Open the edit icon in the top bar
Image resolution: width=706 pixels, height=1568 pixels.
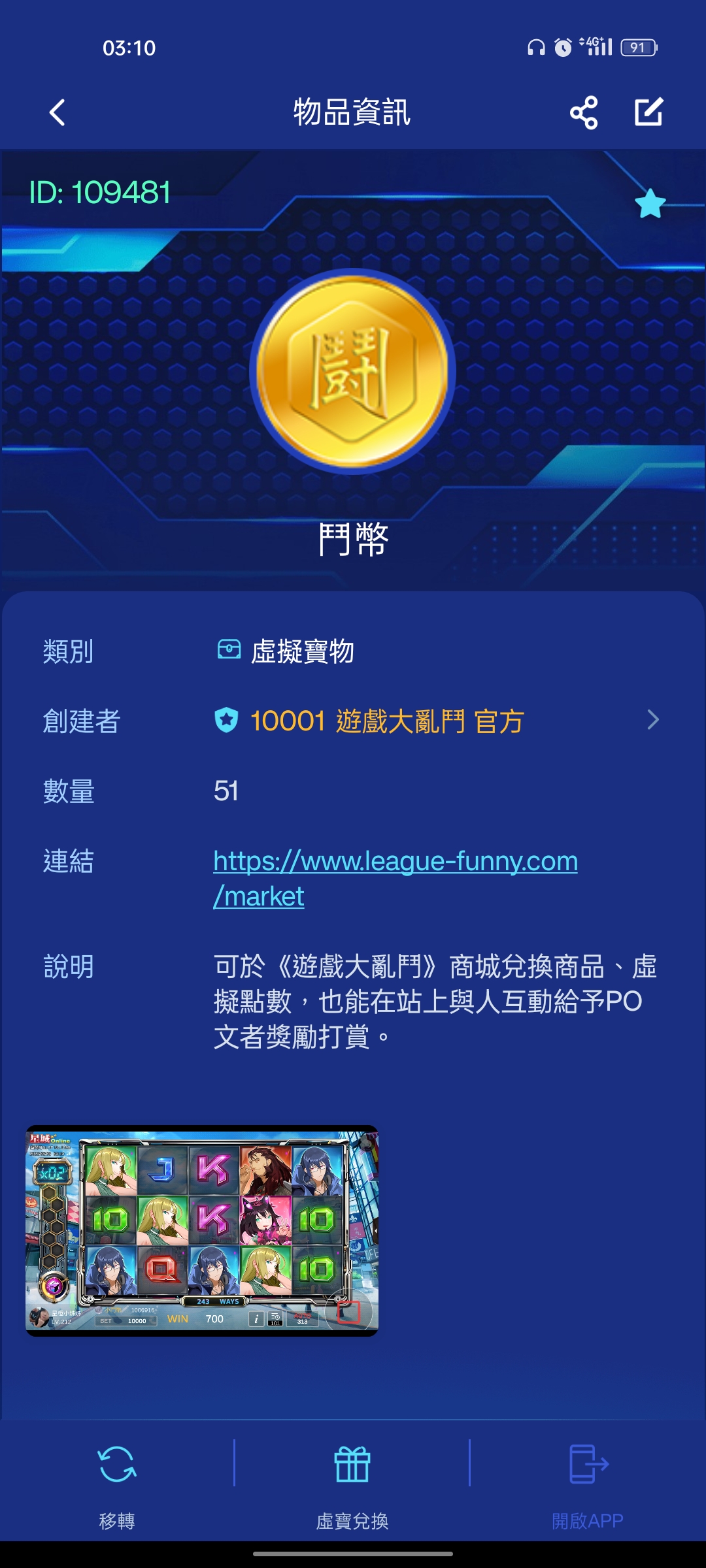tap(648, 112)
